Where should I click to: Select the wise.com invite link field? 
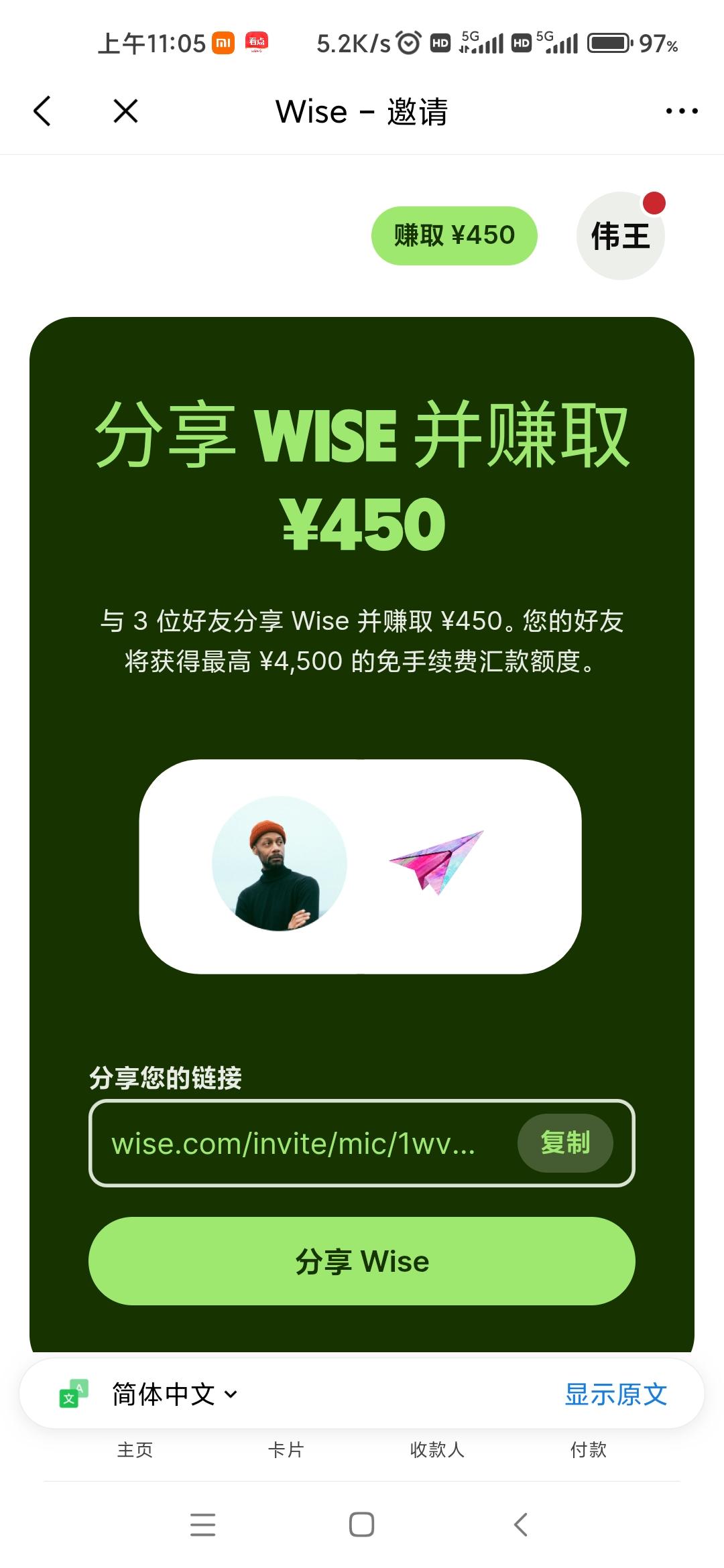tap(295, 1143)
